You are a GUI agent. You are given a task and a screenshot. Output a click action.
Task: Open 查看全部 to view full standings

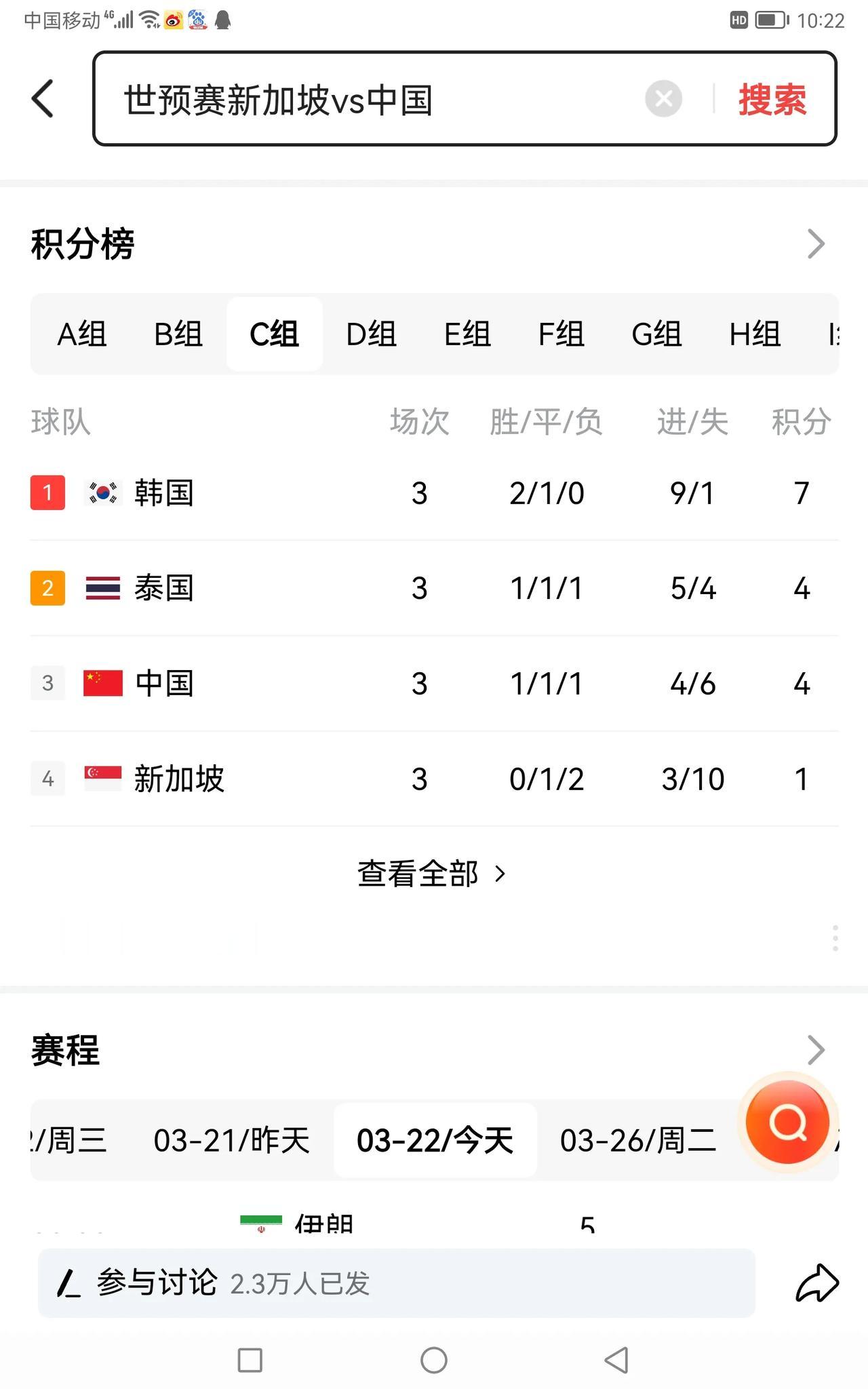(x=433, y=874)
